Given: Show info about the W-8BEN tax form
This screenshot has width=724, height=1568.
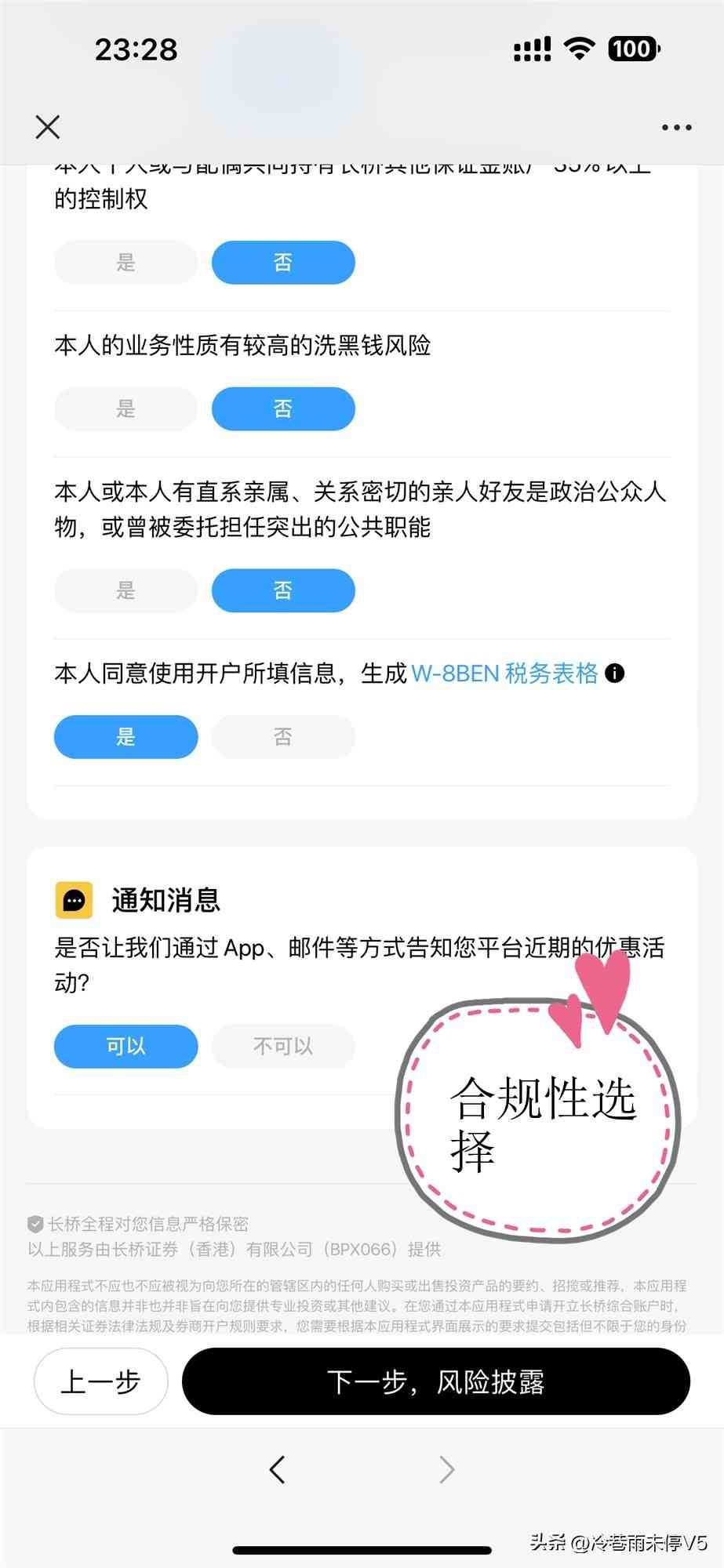Looking at the screenshot, I should (x=615, y=673).
